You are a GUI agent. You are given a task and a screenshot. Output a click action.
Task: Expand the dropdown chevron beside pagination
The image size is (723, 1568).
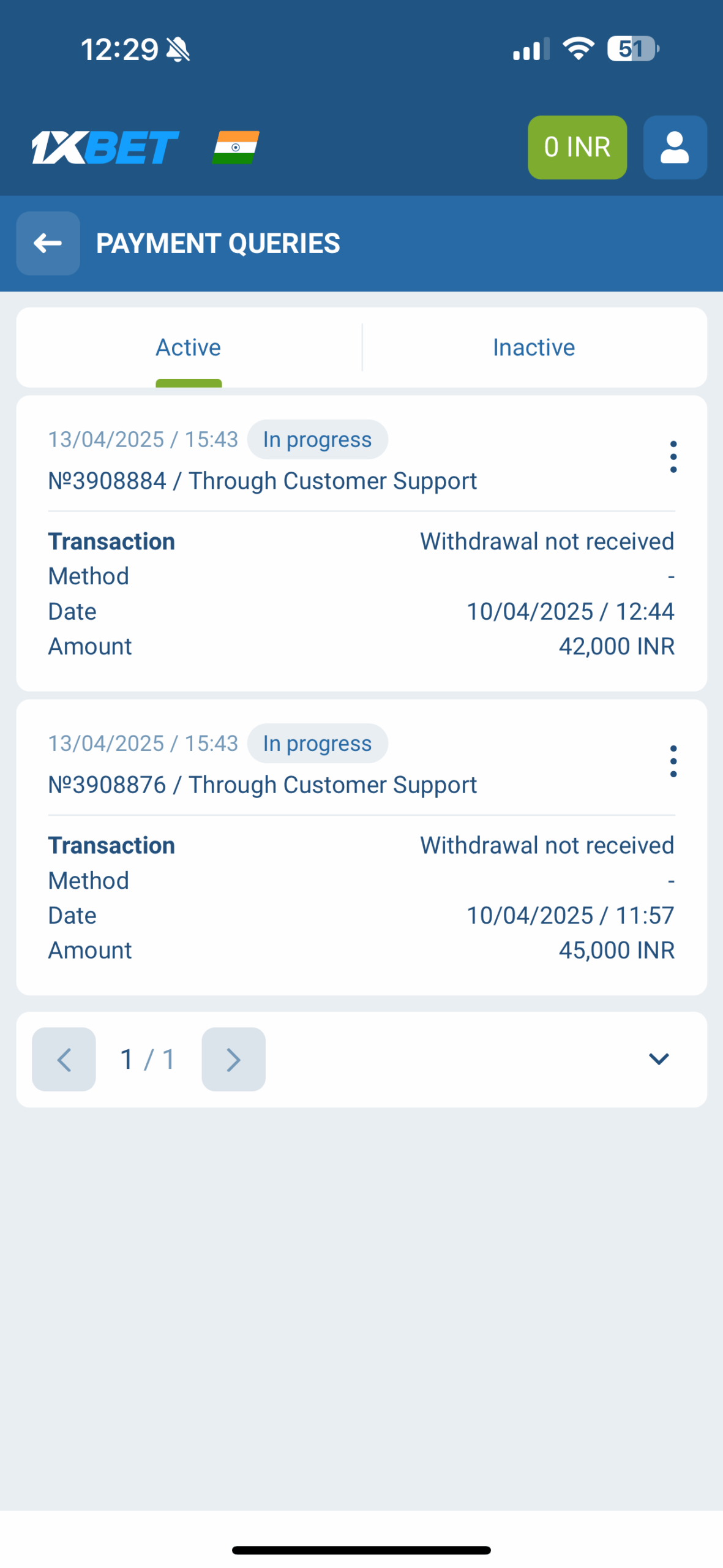pos(658,1059)
